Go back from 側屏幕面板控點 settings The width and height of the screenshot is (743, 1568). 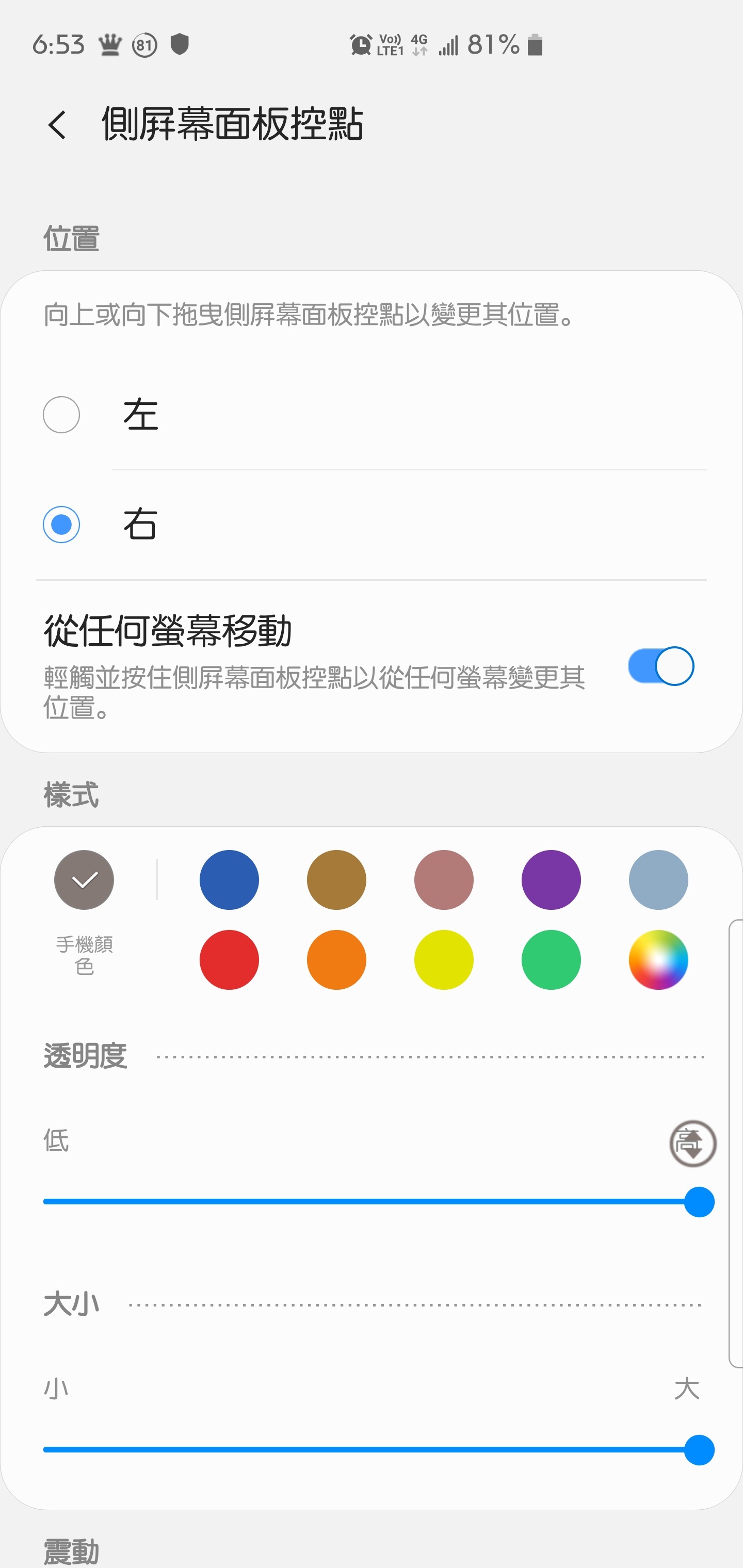pyautogui.click(x=57, y=125)
